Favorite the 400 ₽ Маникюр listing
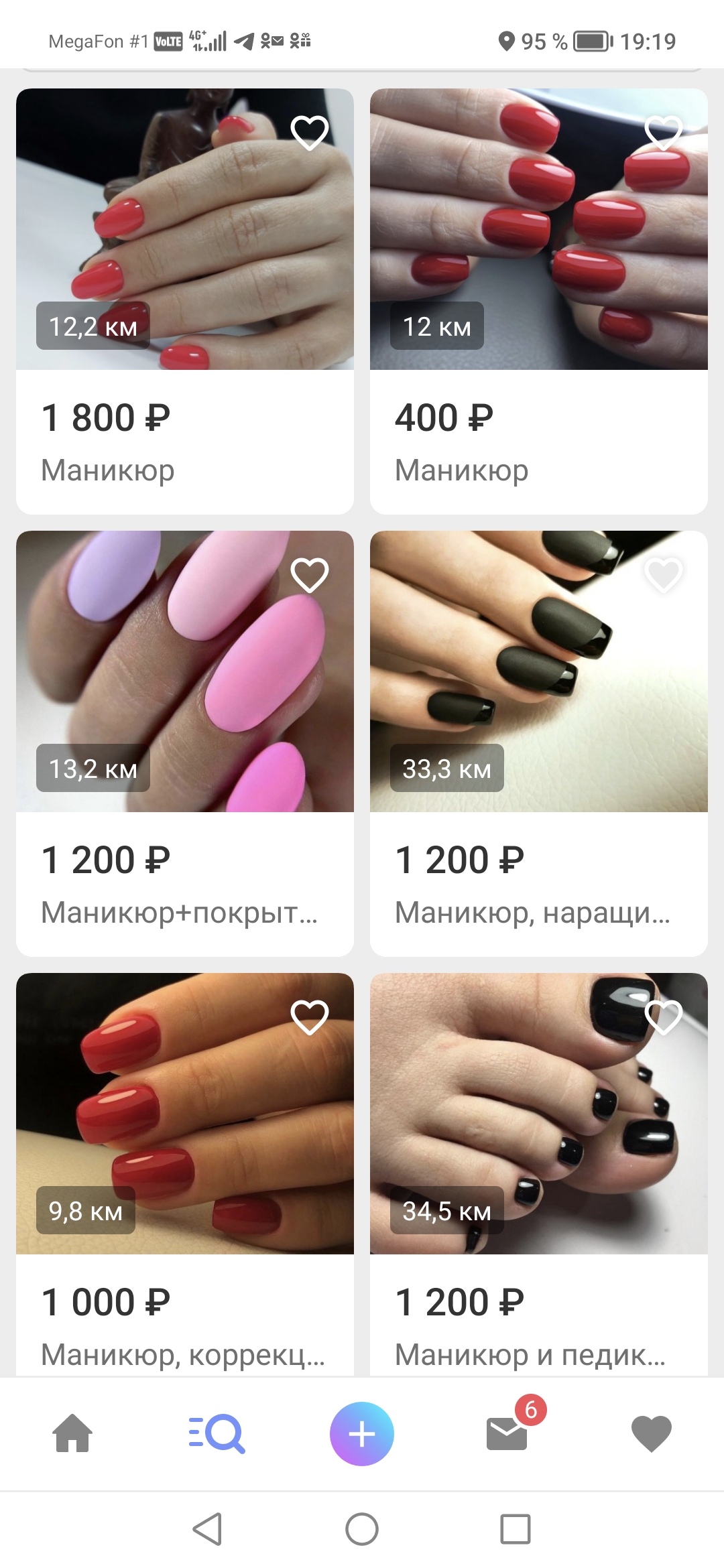The image size is (724, 1568). 663,133
